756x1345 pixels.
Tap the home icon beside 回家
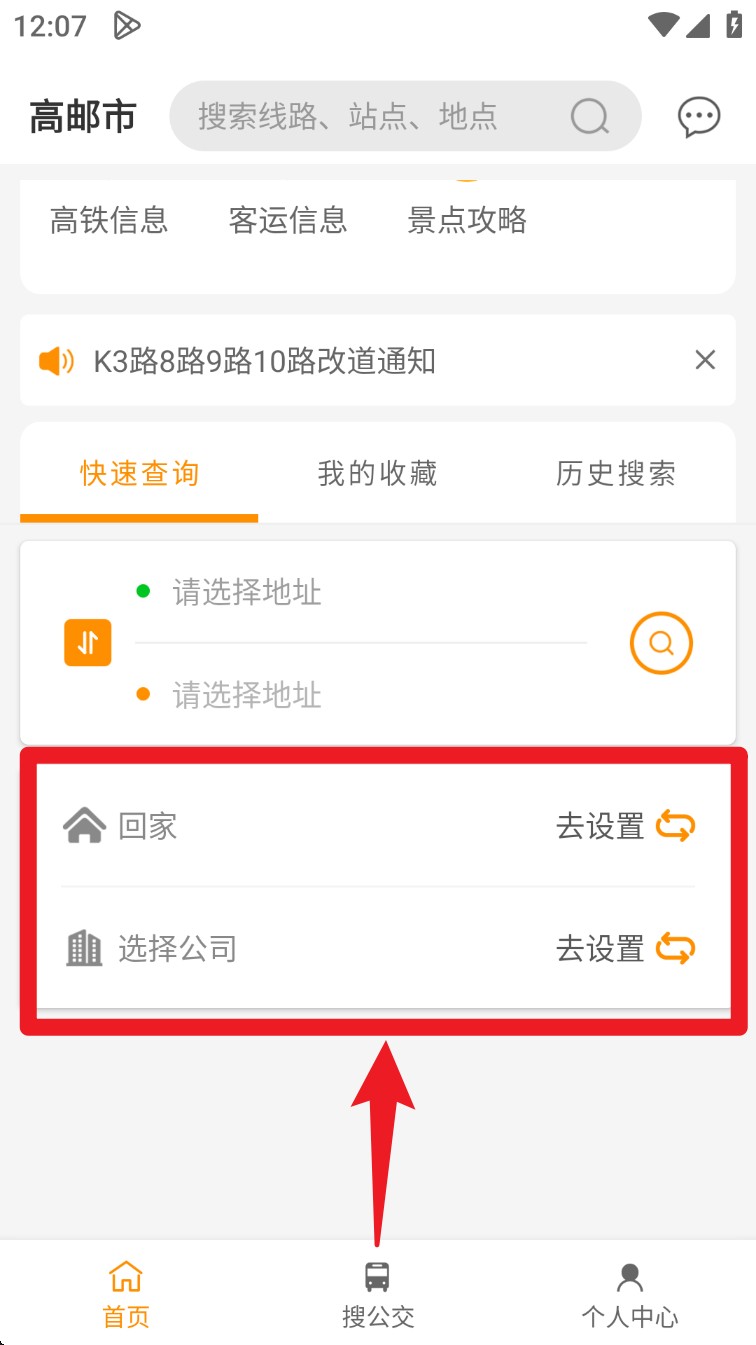[86, 824]
